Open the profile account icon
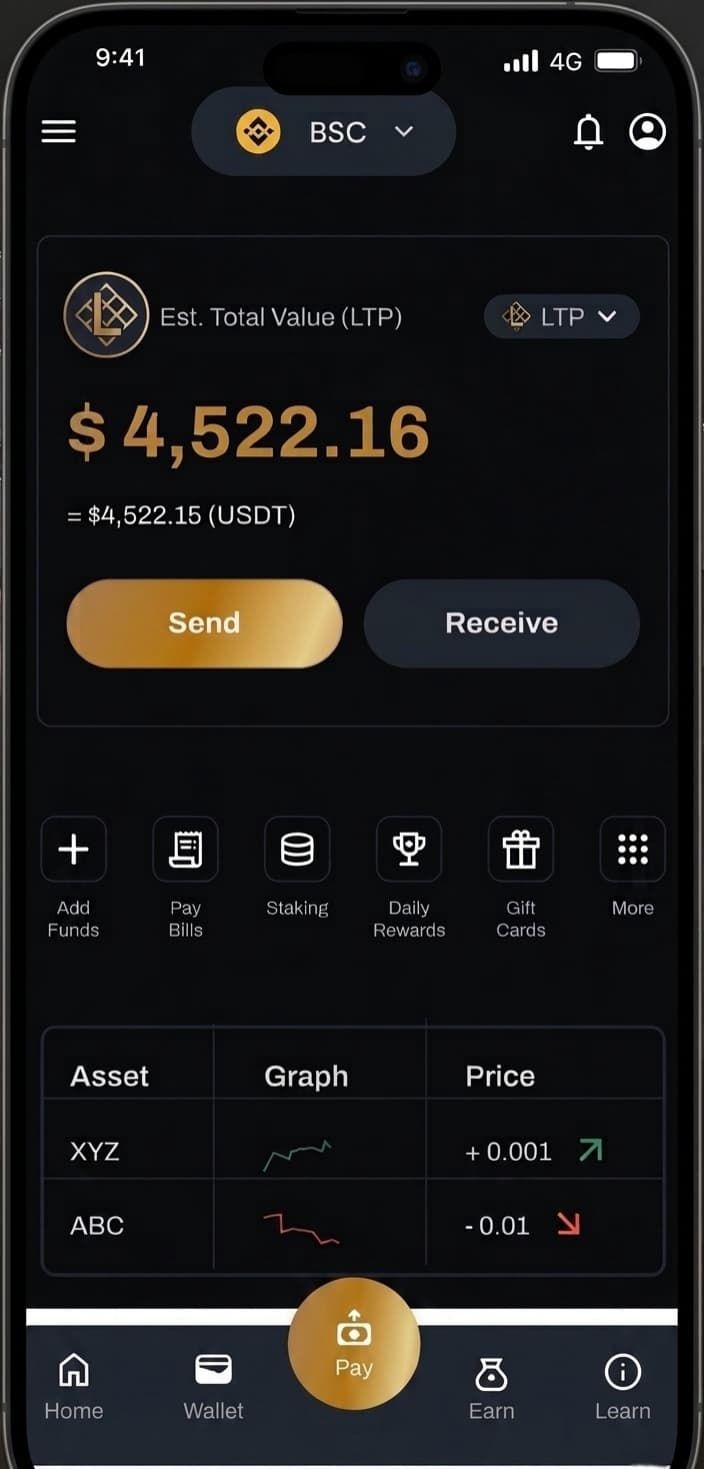 pos(647,132)
